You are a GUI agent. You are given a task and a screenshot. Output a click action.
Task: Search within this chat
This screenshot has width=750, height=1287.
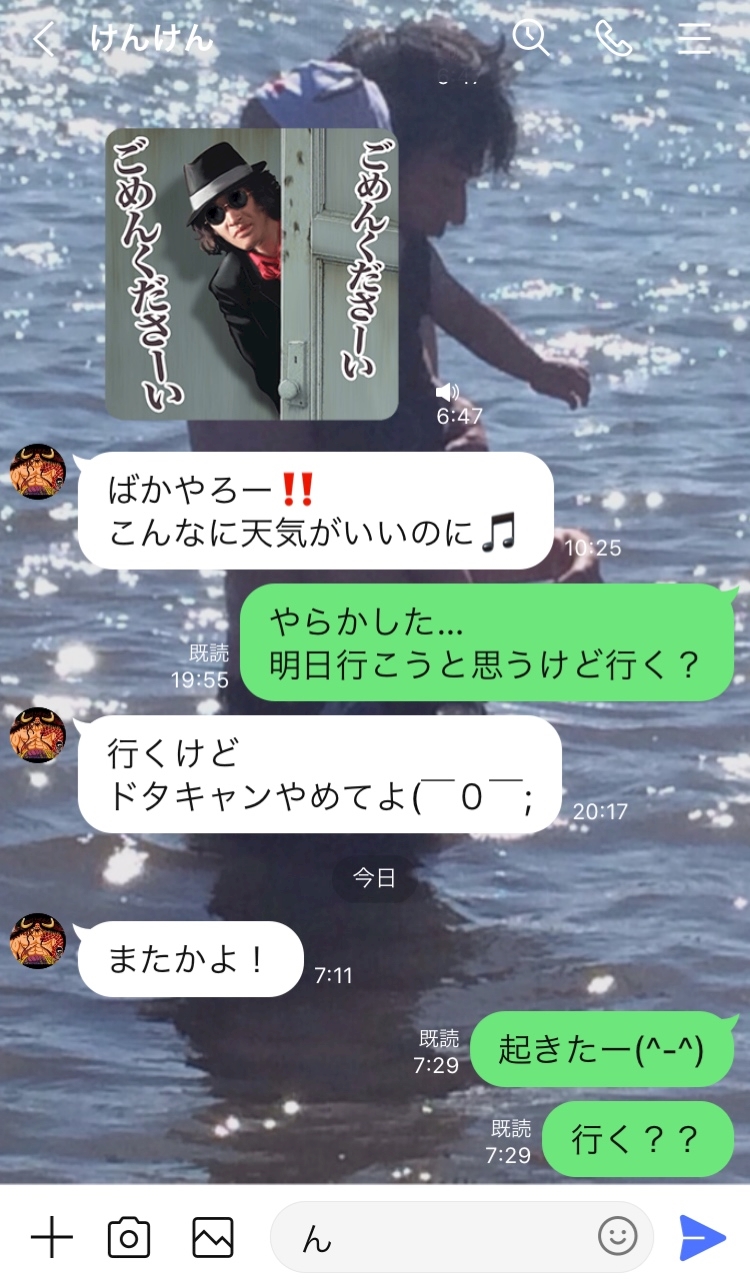click(x=530, y=39)
